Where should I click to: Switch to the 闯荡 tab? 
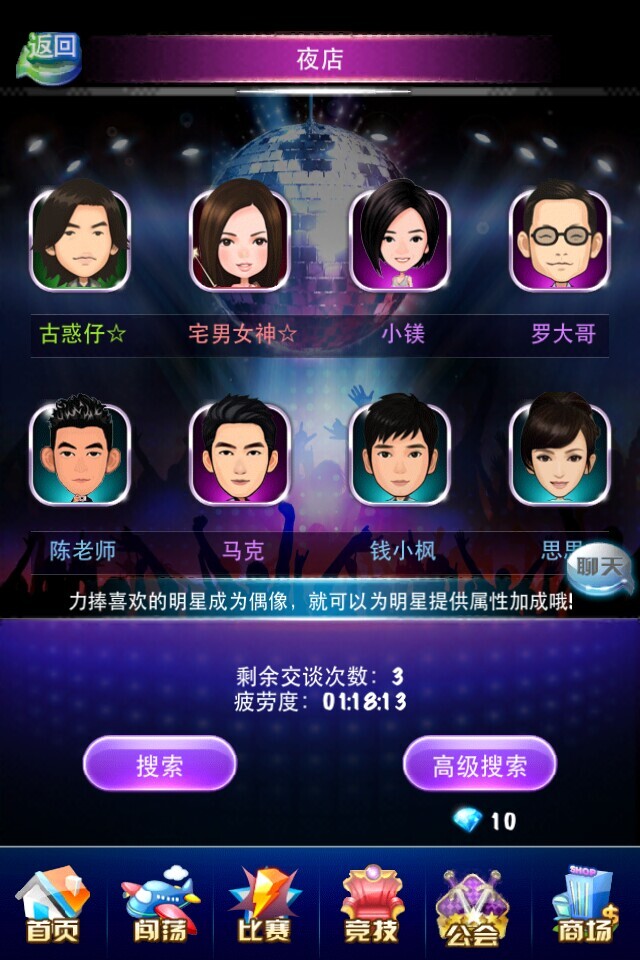click(x=160, y=905)
